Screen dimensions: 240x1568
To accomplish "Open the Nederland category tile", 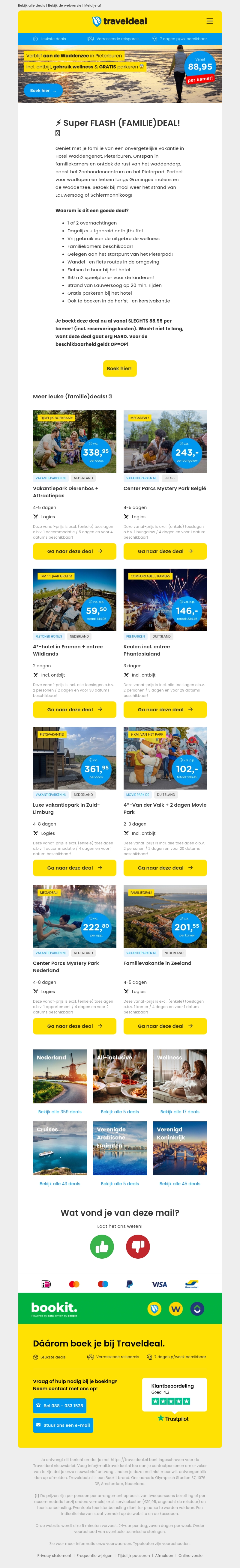I will coord(60,1077).
